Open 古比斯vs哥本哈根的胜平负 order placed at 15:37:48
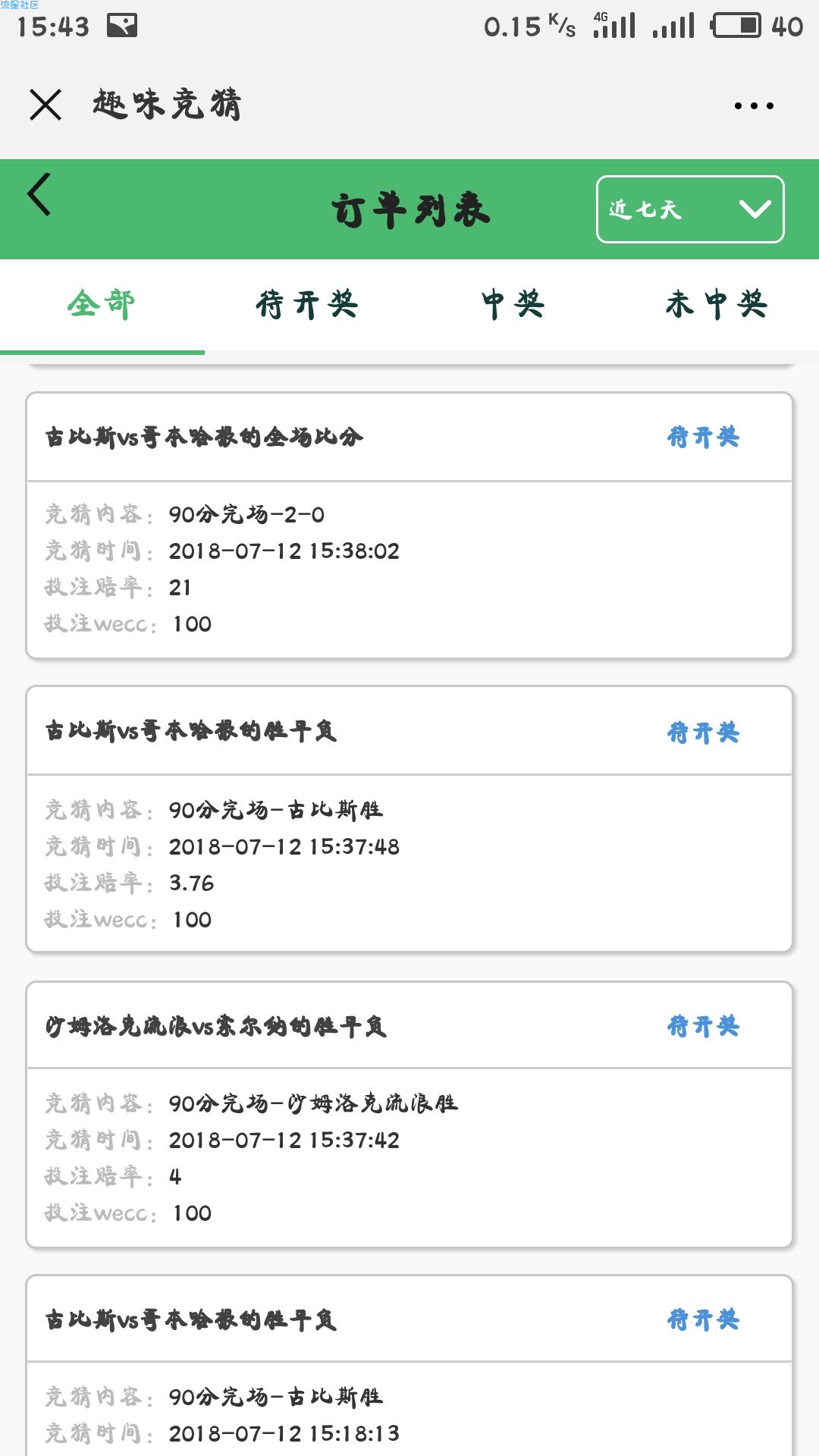The height and width of the screenshot is (1456, 819). point(409,819)
